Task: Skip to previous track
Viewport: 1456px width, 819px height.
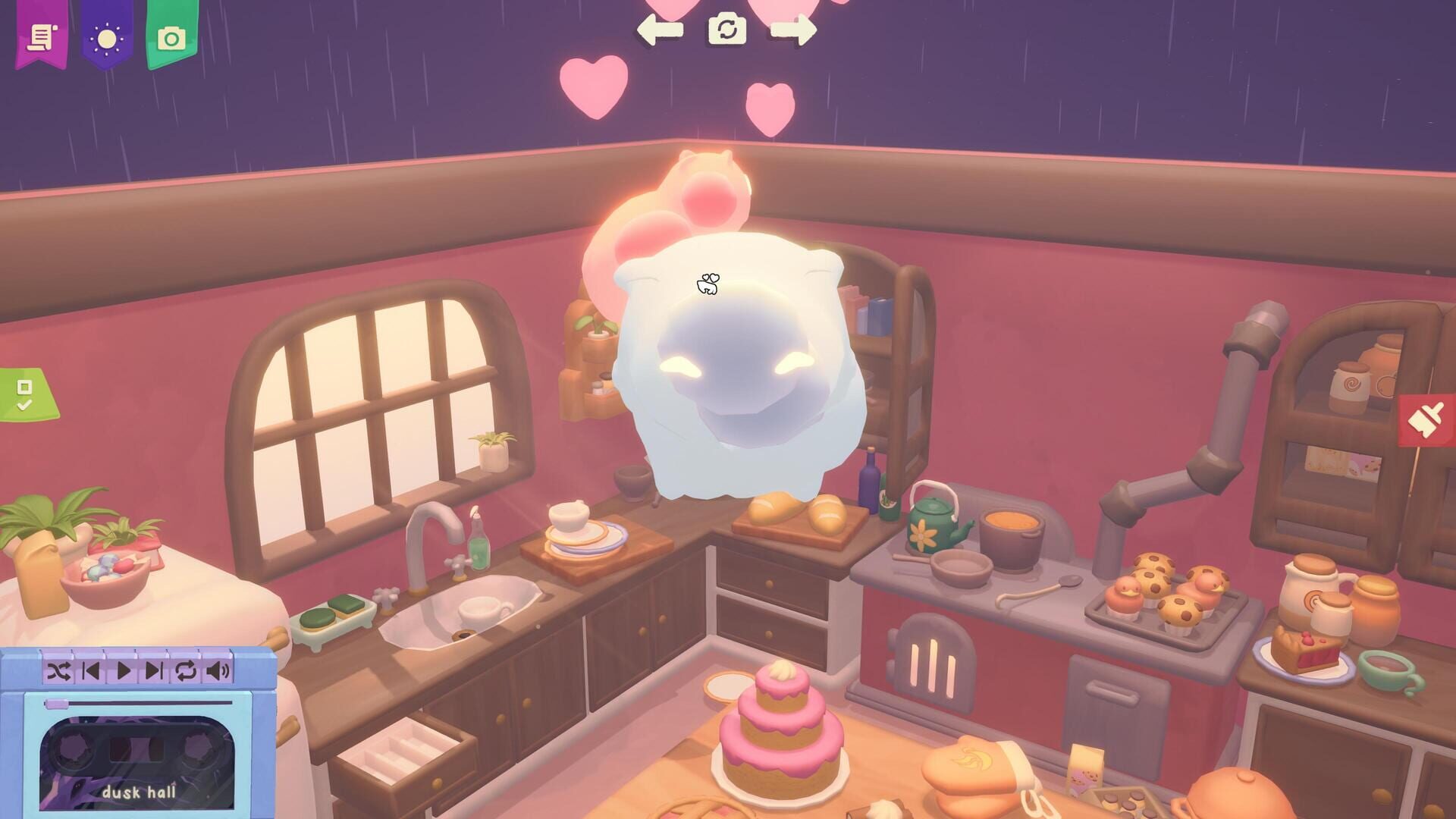Action: [x=91, y=670]
